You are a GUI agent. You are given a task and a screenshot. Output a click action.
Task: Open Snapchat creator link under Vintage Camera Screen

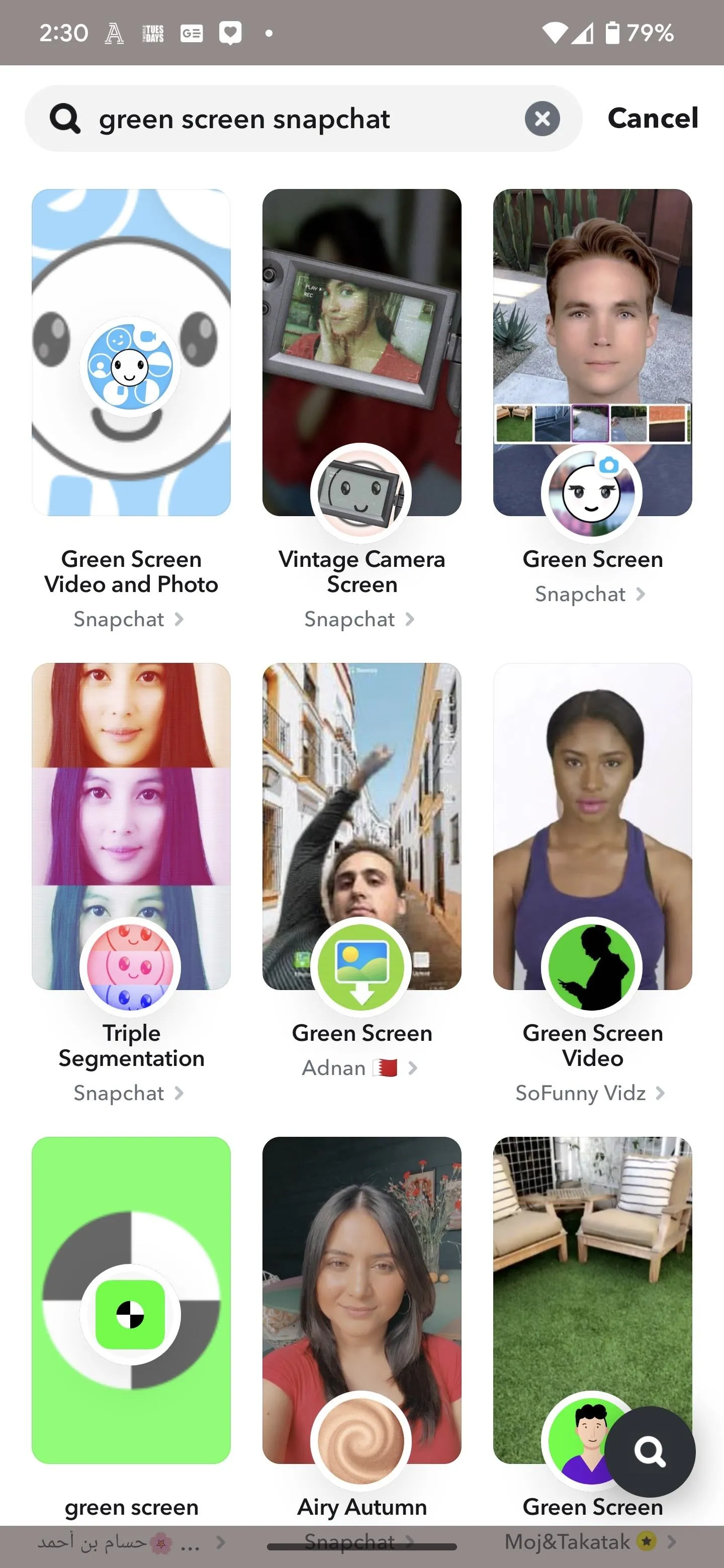pyautogui.click(x=359, y=619)
